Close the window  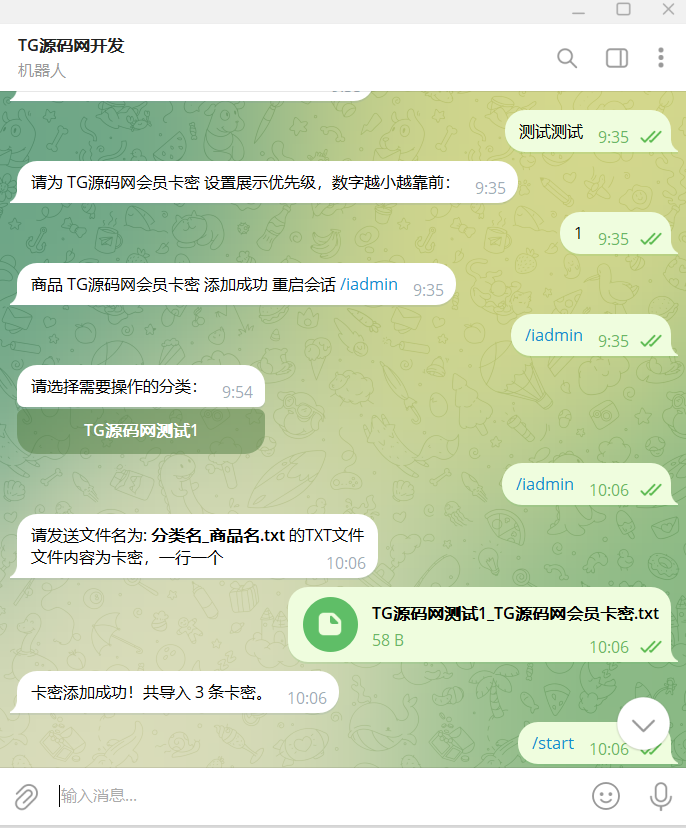point(668,9)
